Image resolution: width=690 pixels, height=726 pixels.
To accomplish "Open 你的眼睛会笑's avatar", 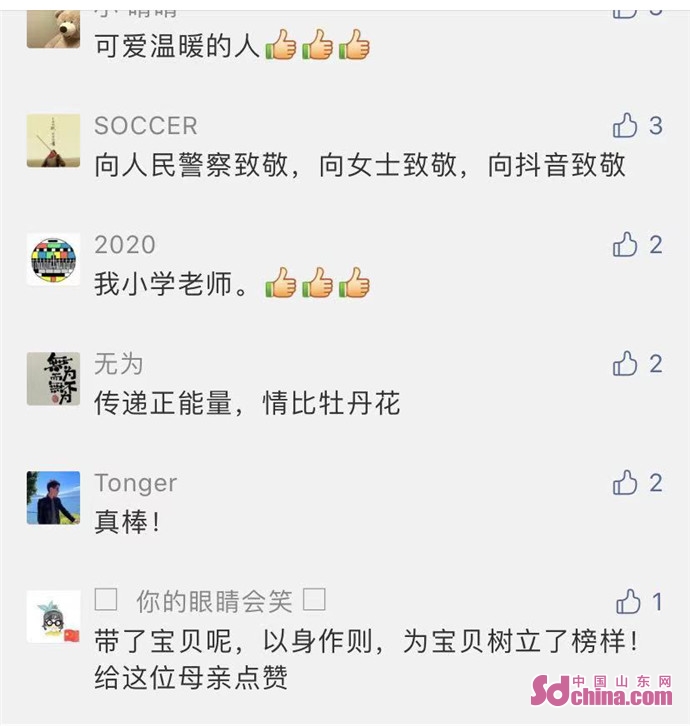I will [x=53, y=617].
